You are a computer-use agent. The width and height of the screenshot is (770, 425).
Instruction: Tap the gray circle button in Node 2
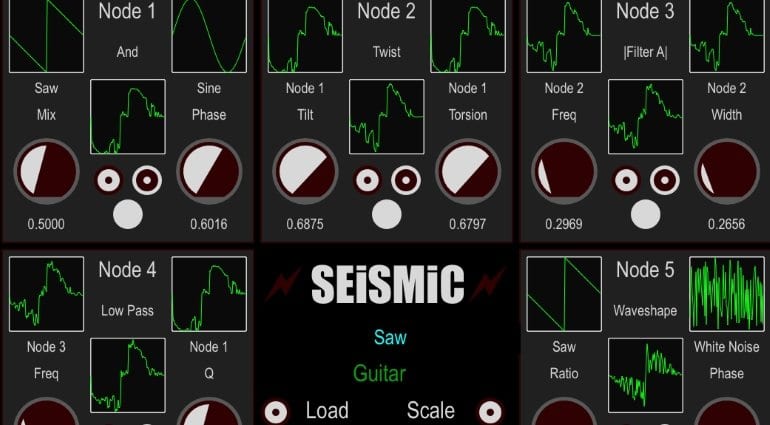(386, 214)
